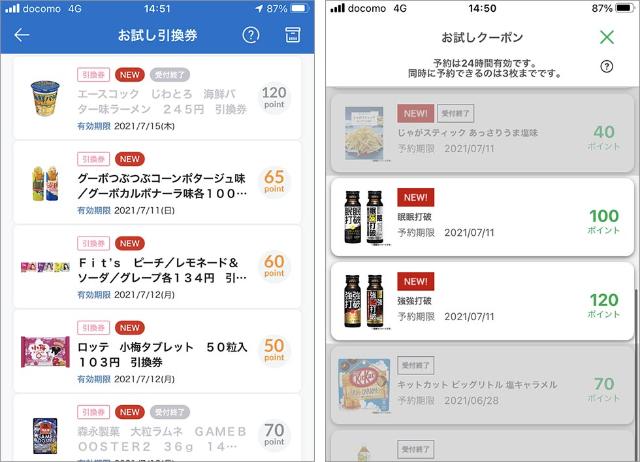Open じゃがスティック あっさりうま塩味 coupon
This screenshot has width=640, height=462.
tap(484, 132)
